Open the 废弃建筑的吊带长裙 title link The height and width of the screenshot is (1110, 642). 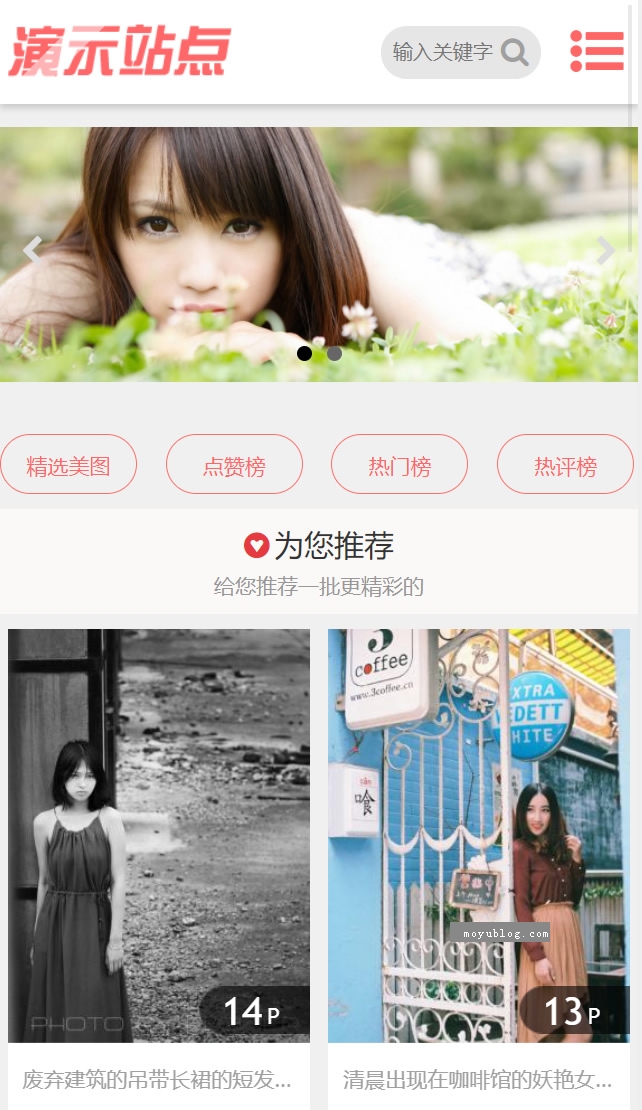coord(157,1080)
